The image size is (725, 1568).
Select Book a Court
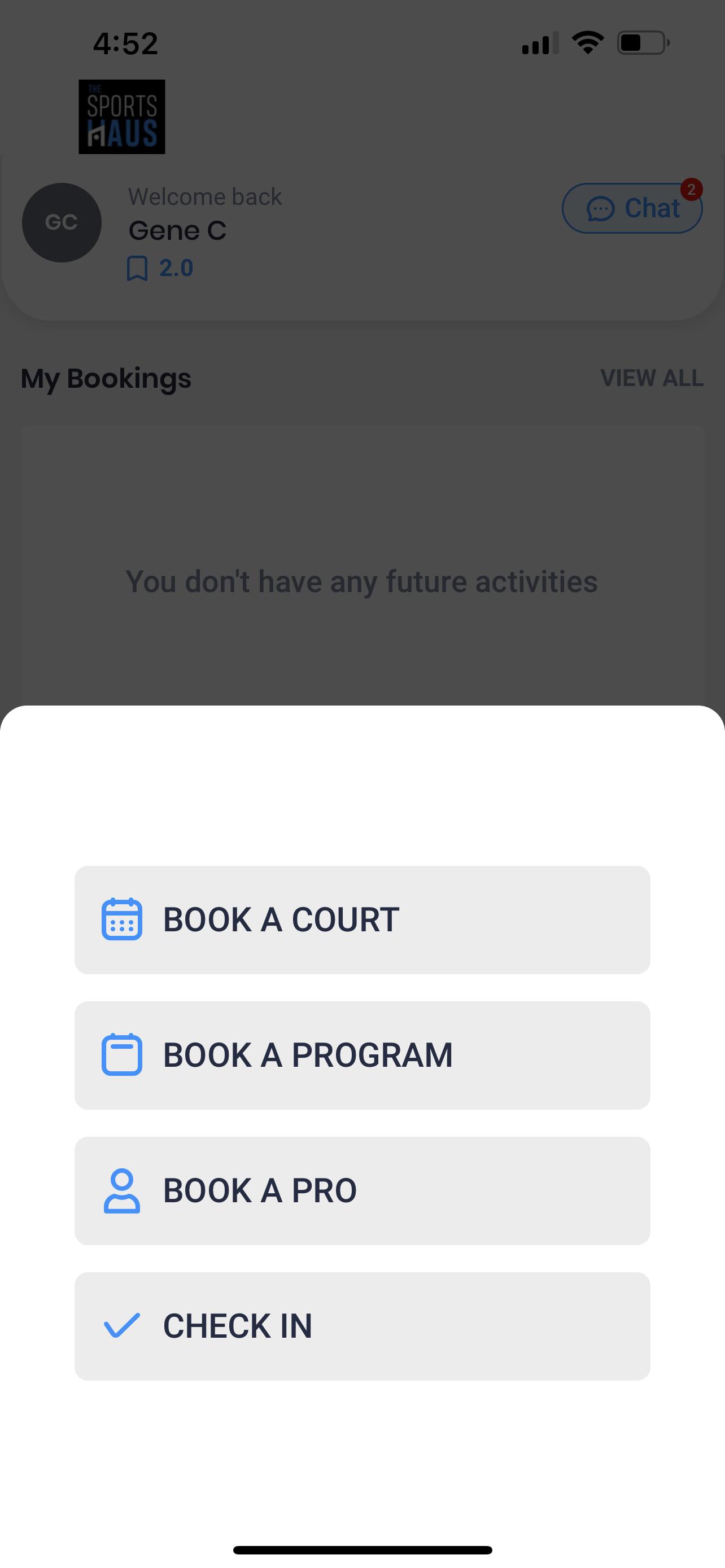362,919
